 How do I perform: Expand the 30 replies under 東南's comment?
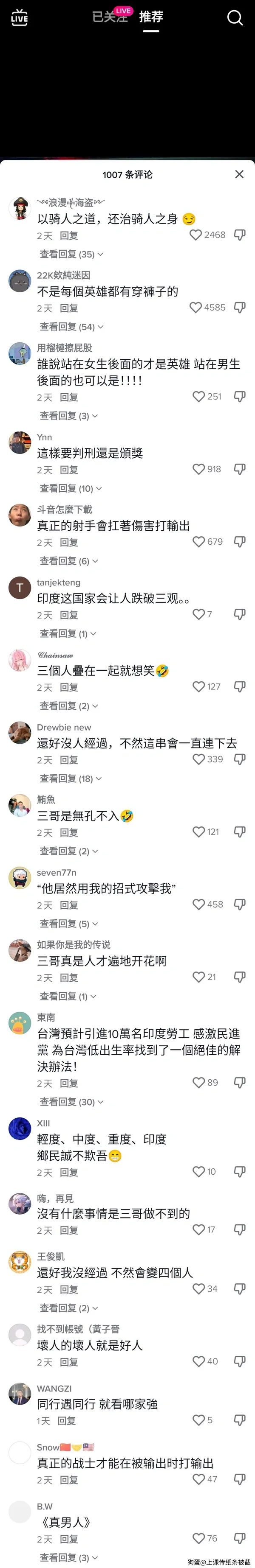[71, 1102]
